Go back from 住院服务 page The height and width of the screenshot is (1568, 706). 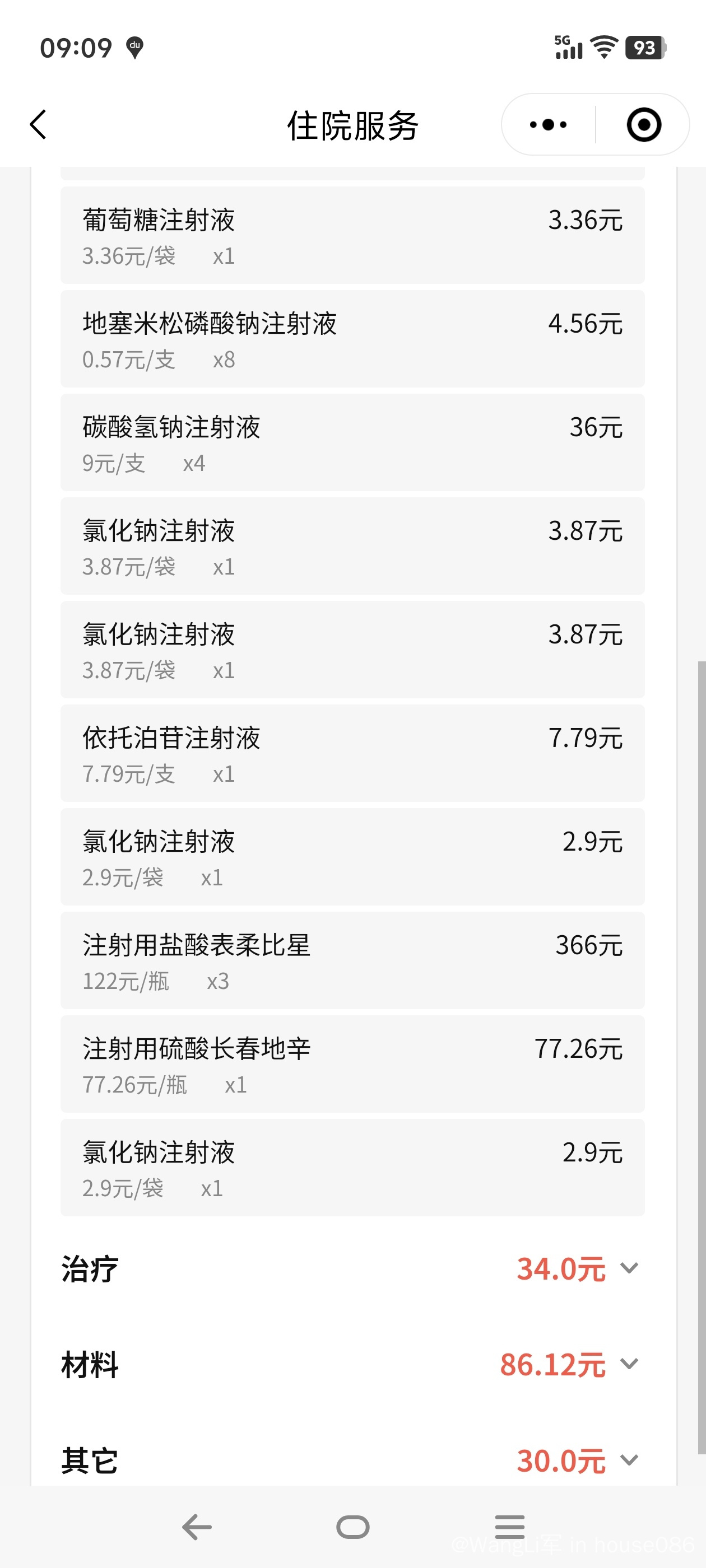coord(38,125)
